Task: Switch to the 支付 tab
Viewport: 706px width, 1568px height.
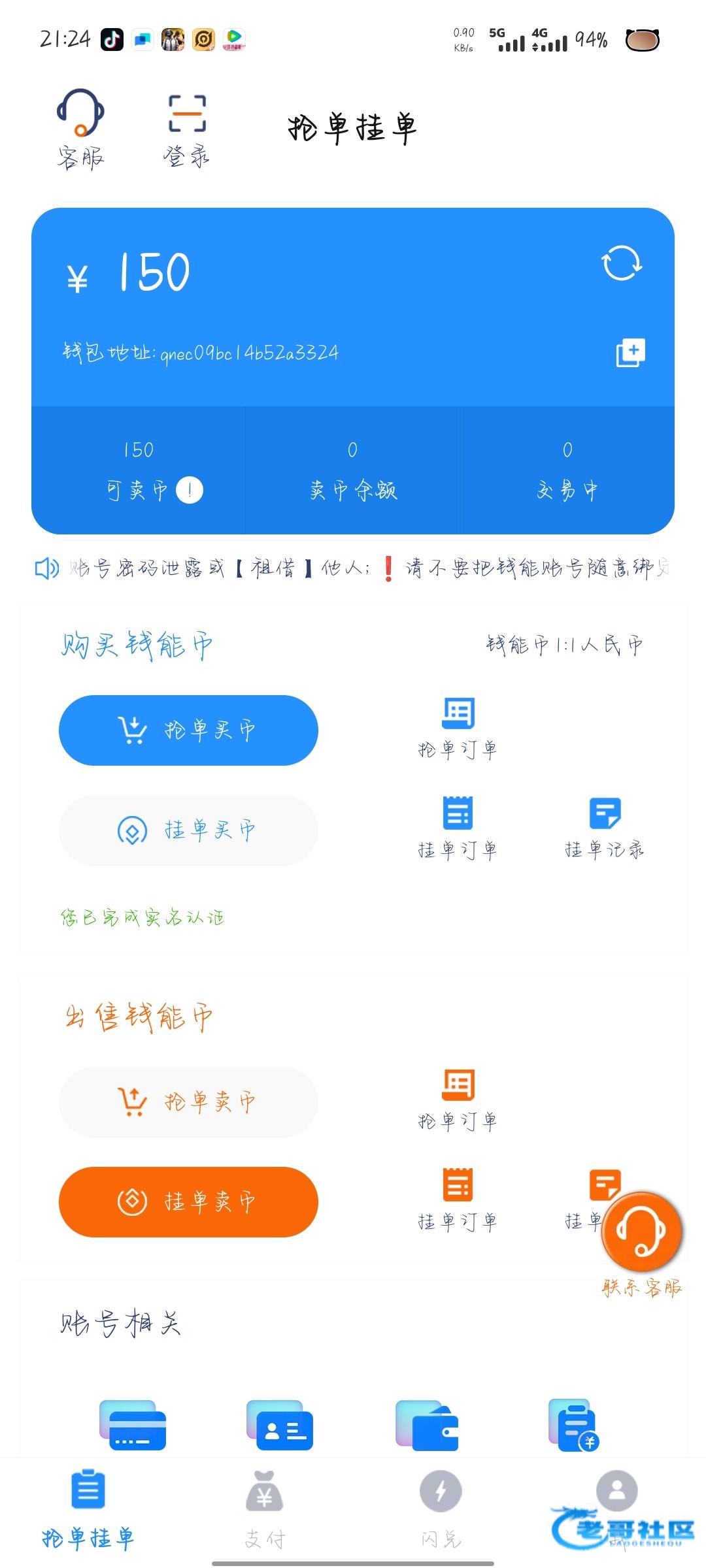Action: pos(265,1509)
